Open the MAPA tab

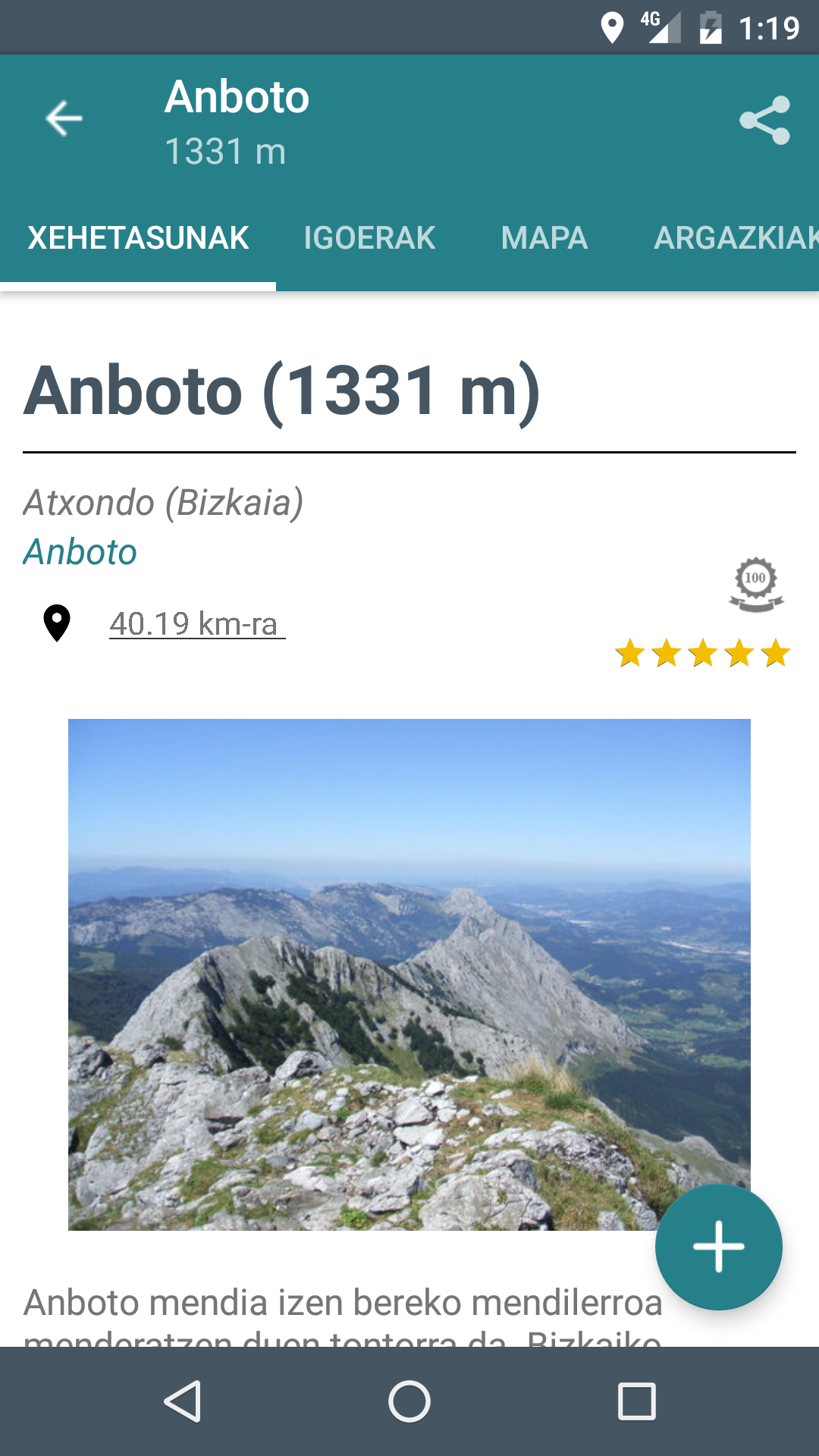(544, 238)
